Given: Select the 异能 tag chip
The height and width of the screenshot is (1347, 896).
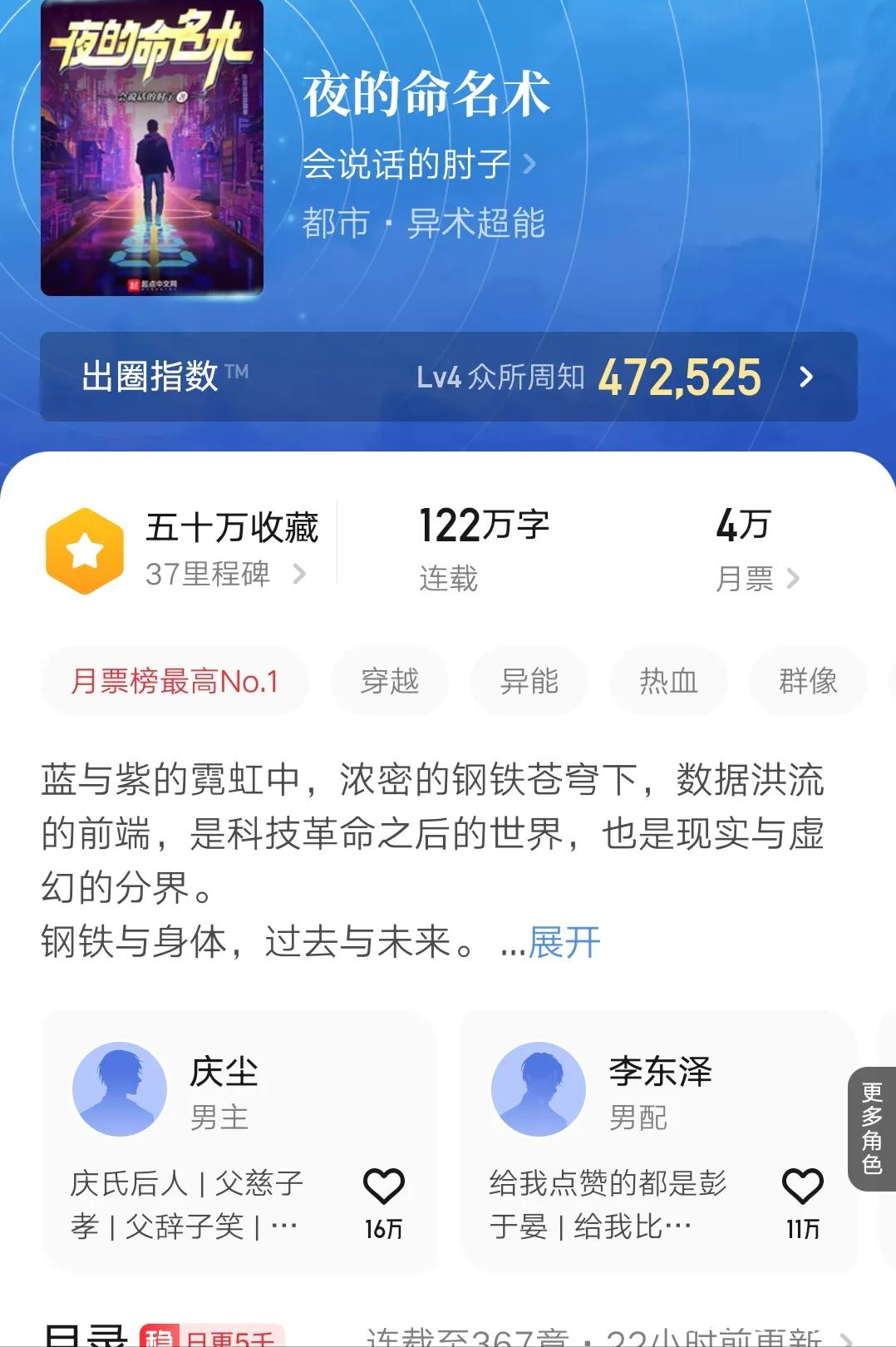Looking at the screenshot, I should [529, 681].
